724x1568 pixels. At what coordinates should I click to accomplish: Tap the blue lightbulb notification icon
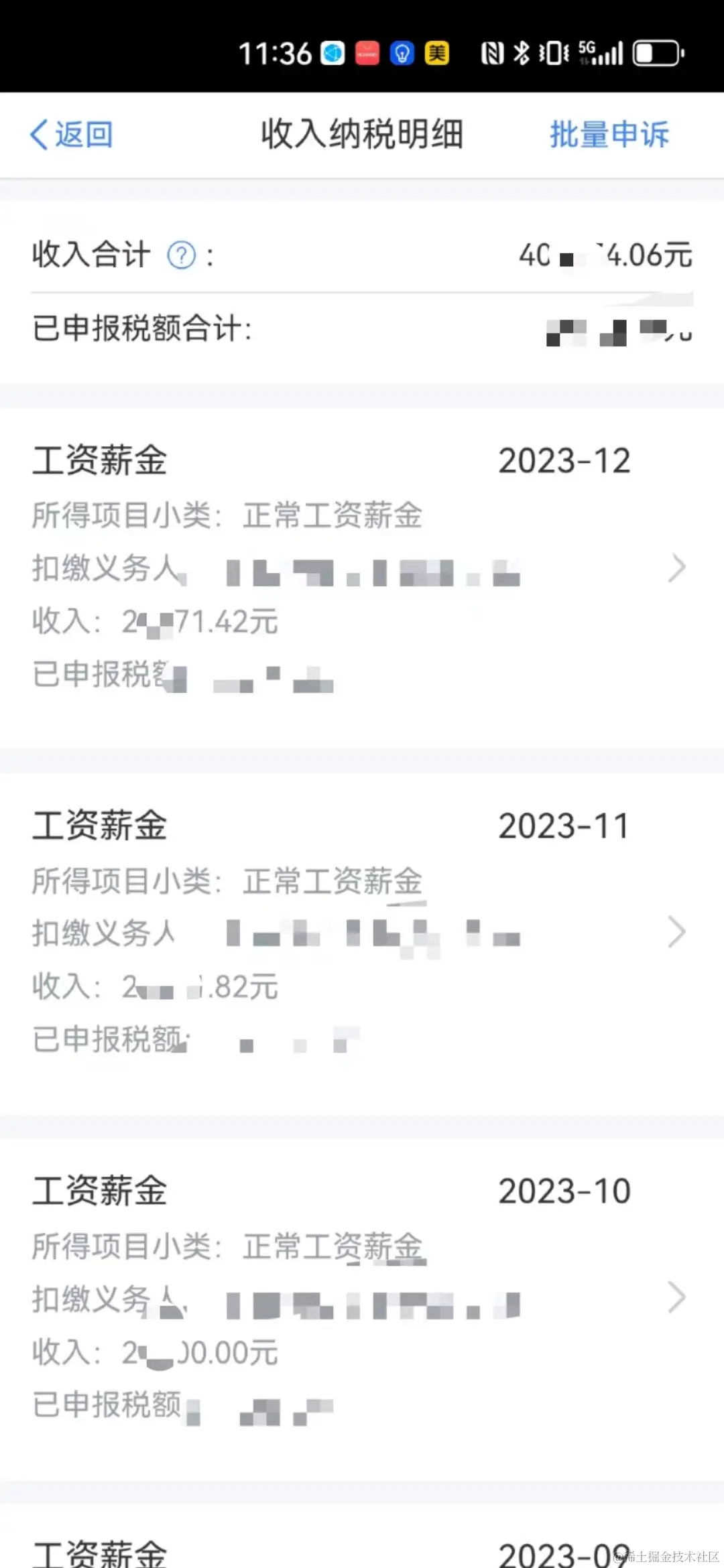point(401,52)
